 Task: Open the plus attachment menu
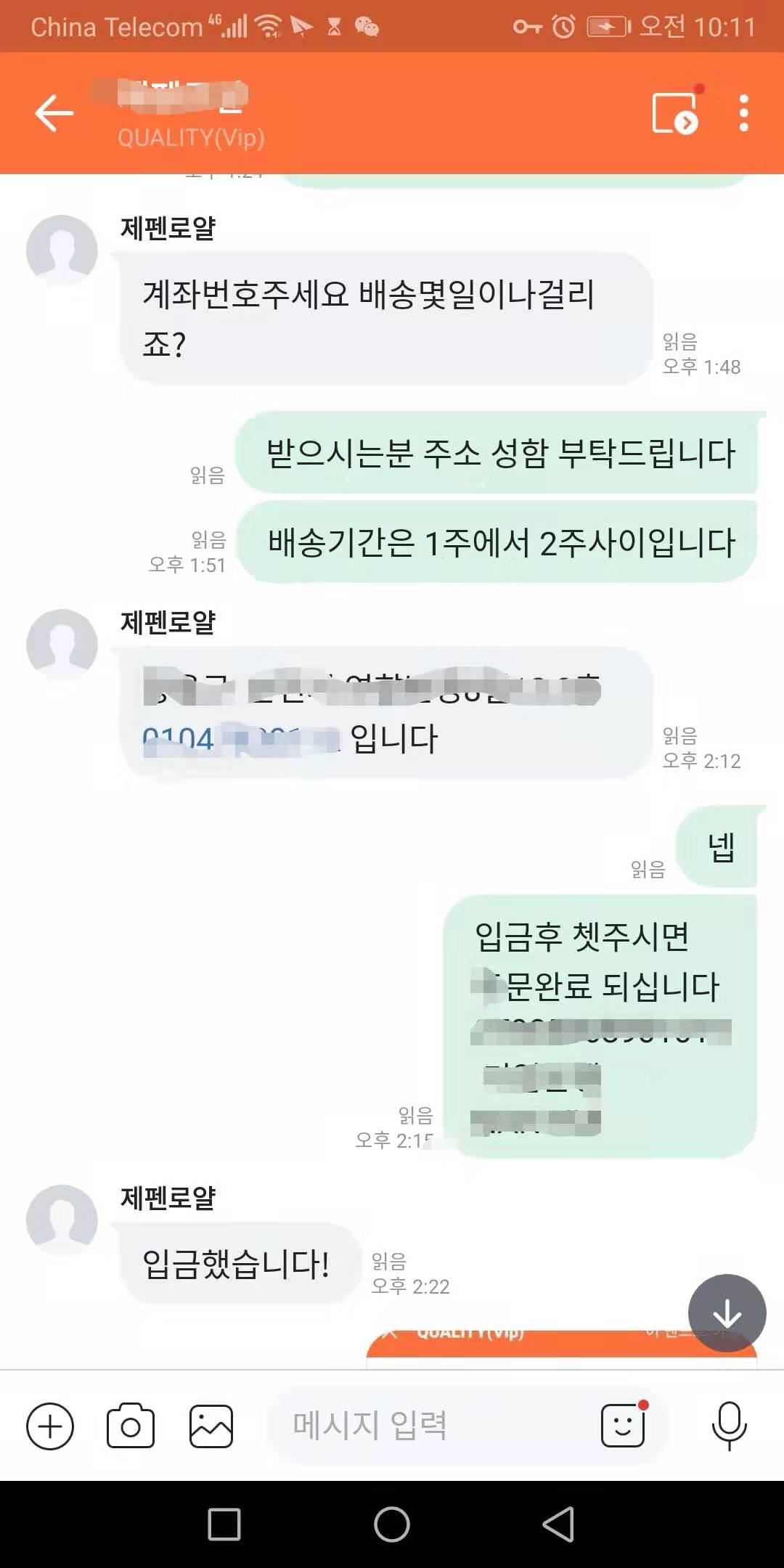(50, 1426)
